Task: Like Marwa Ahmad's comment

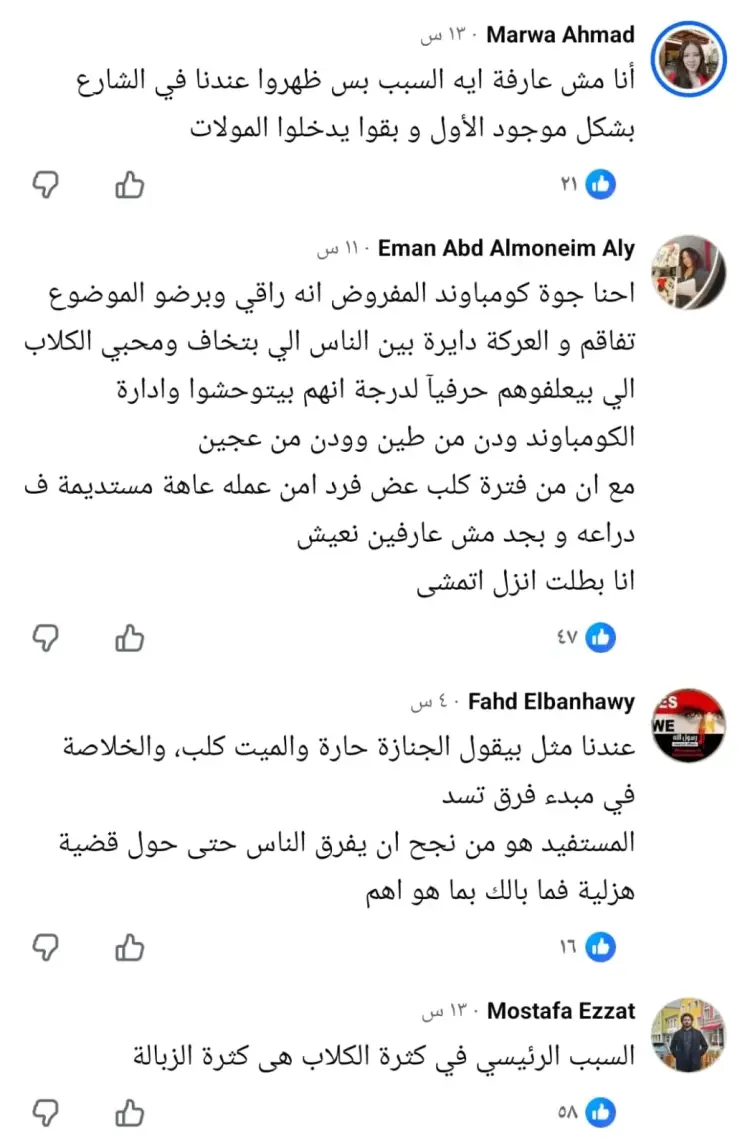Action: pos(130,184)
